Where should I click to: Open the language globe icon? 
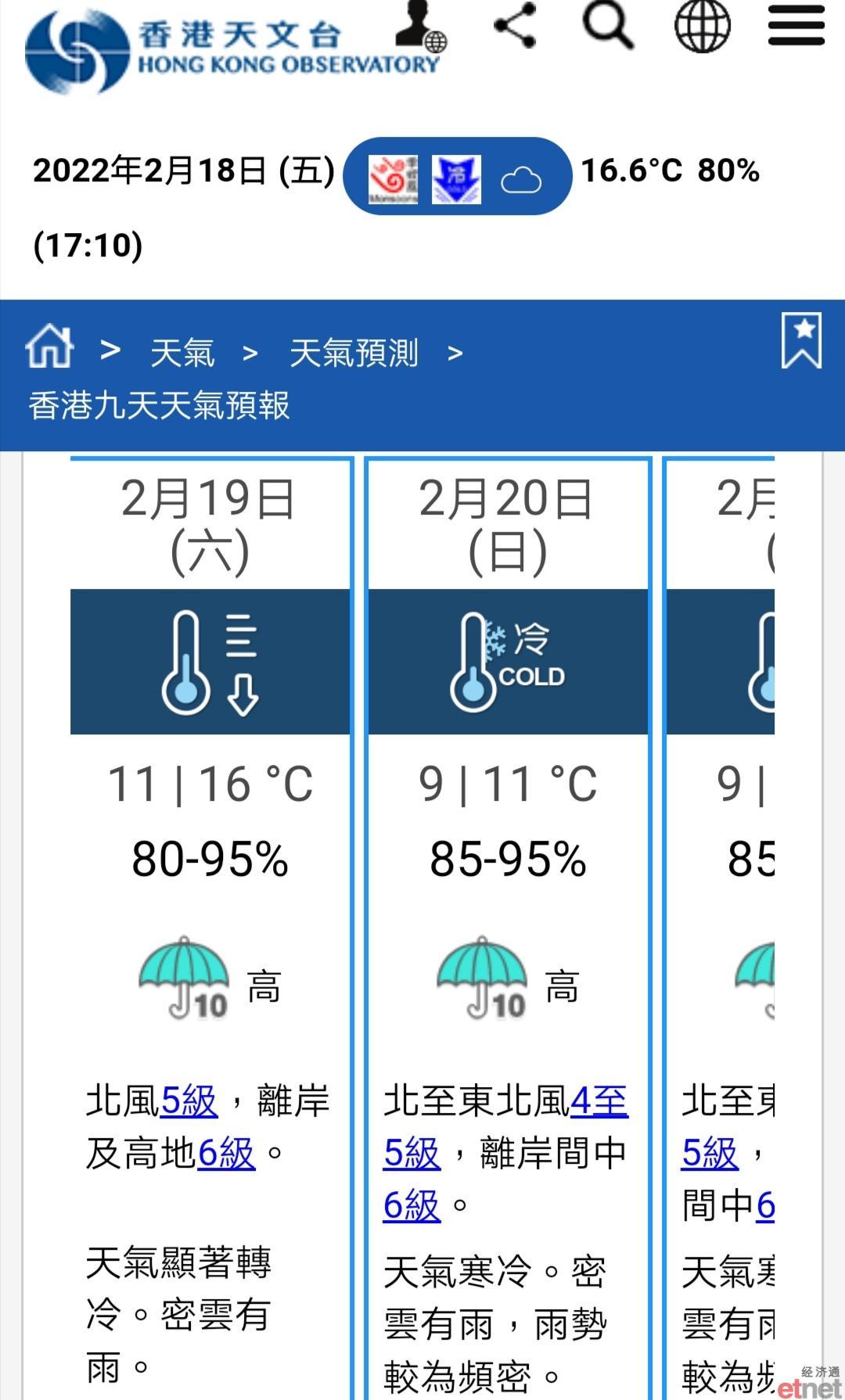(703, 25)
